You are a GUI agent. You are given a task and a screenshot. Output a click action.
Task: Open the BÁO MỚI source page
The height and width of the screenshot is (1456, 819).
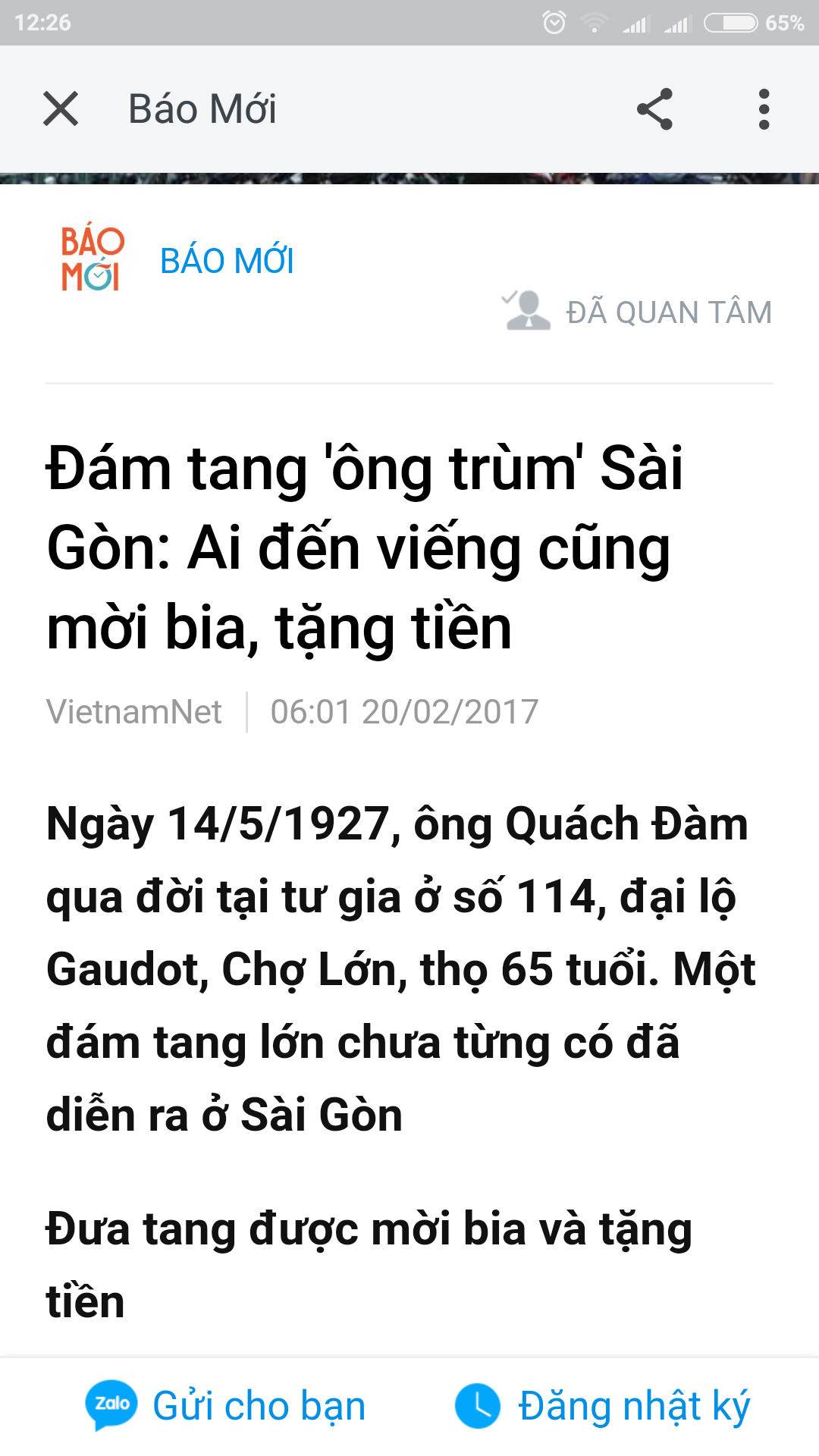tap(226, 261)
